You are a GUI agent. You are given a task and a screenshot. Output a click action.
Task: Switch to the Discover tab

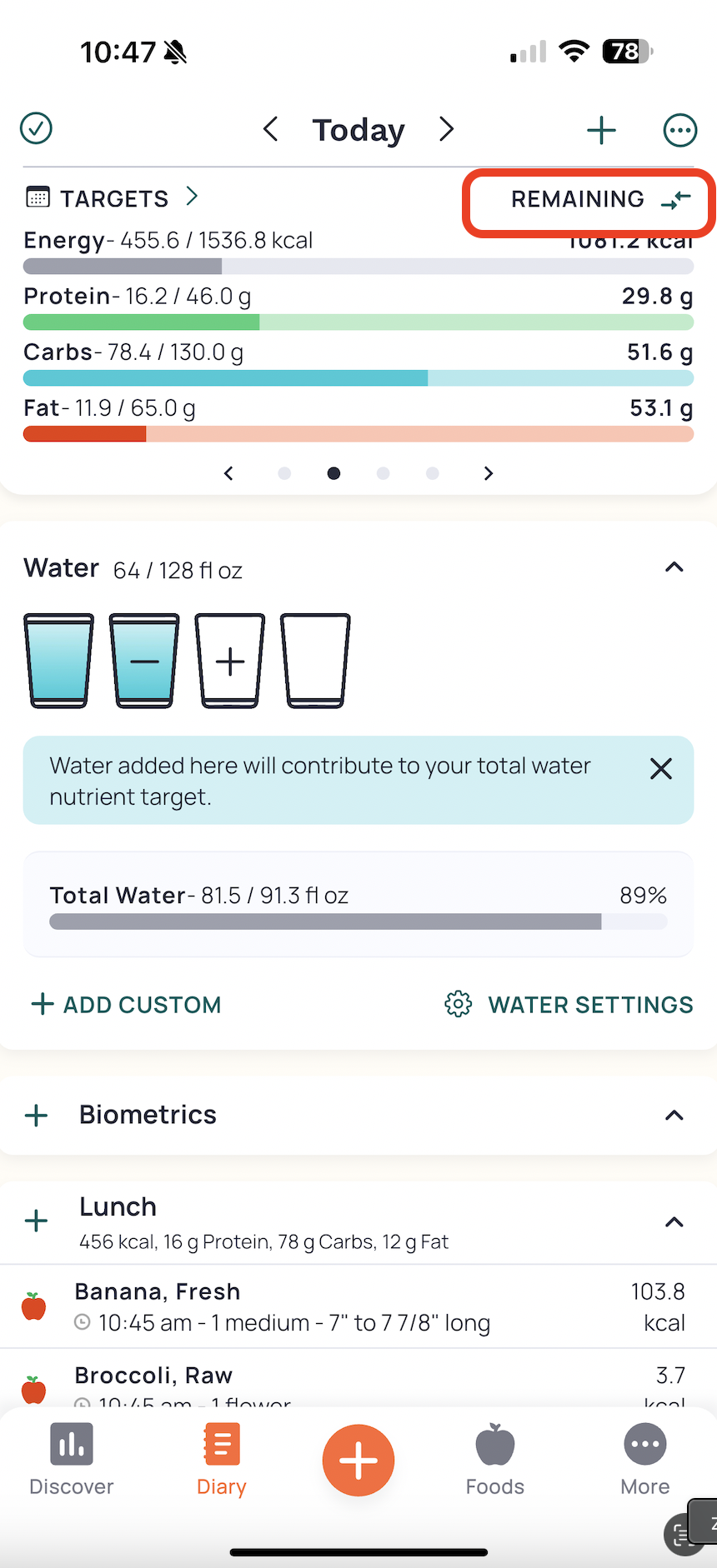pyautogui.click(x=72, y=1460)
